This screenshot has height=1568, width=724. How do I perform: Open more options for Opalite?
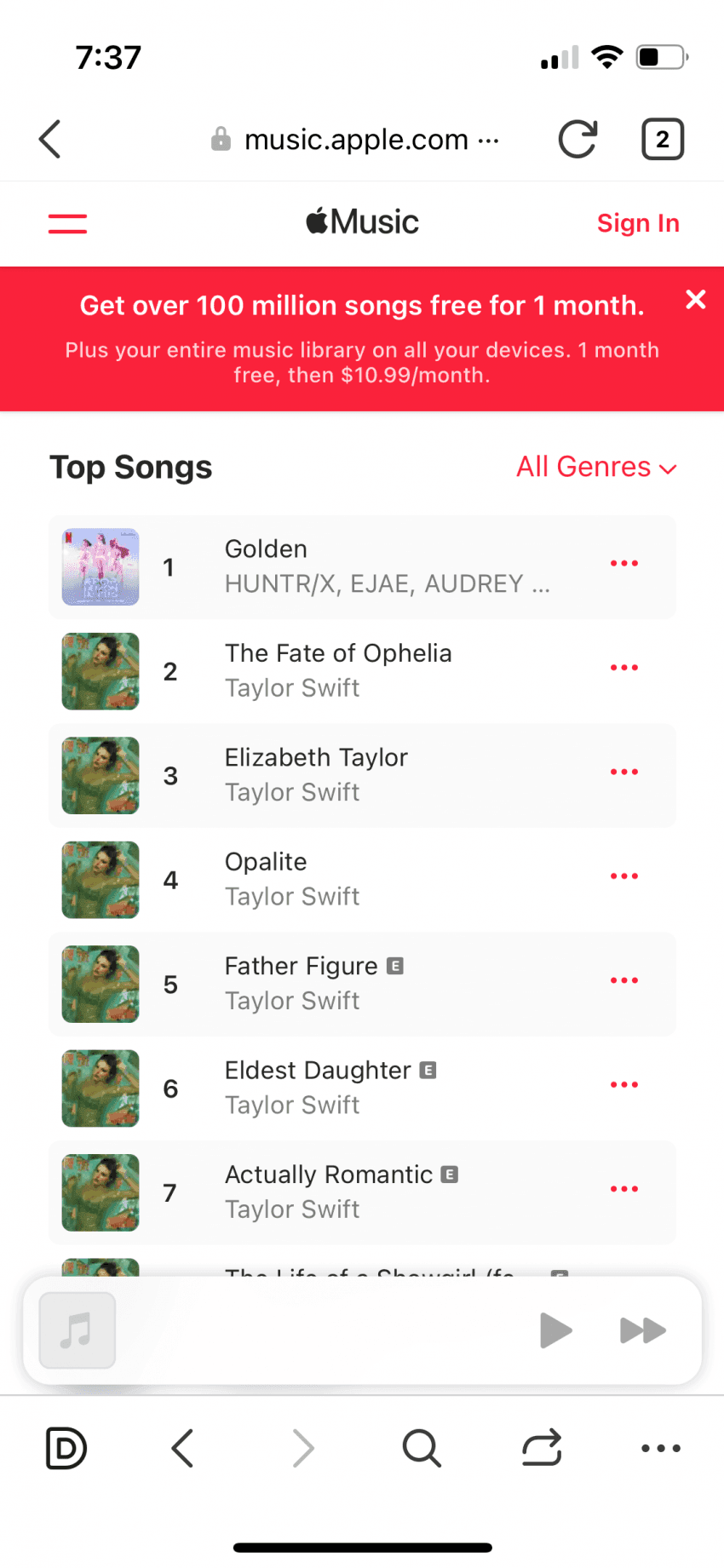[624, 876]
